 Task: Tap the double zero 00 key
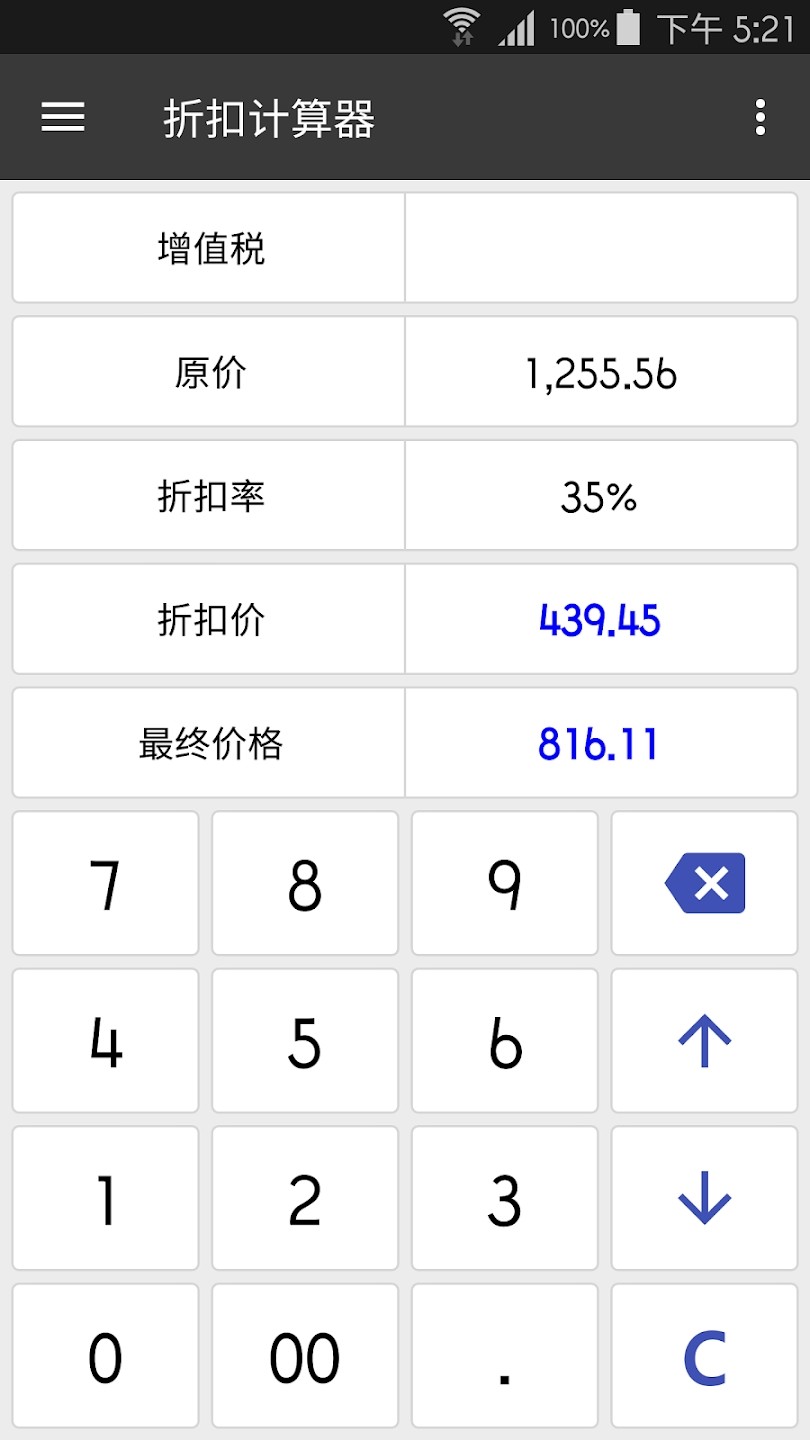pos(305,1356)
